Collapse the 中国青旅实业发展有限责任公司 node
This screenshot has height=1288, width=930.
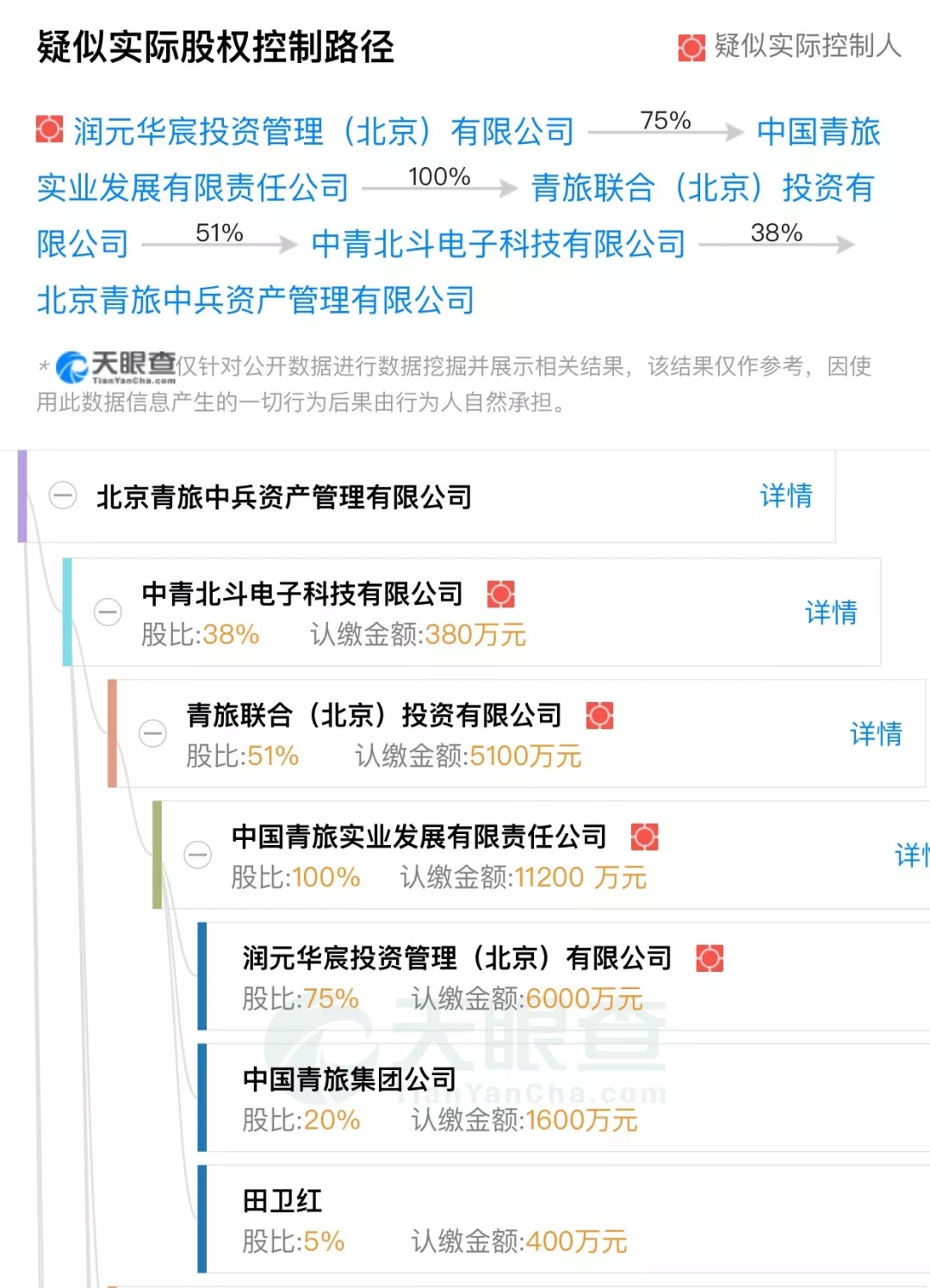point(197,855)
